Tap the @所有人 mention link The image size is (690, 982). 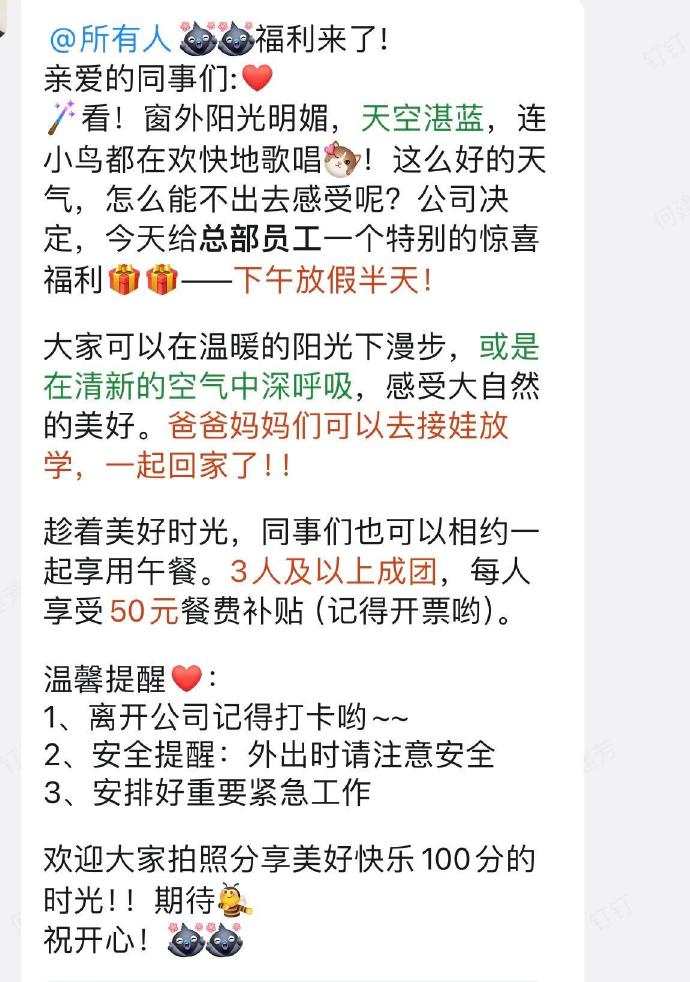coord(110,40)
